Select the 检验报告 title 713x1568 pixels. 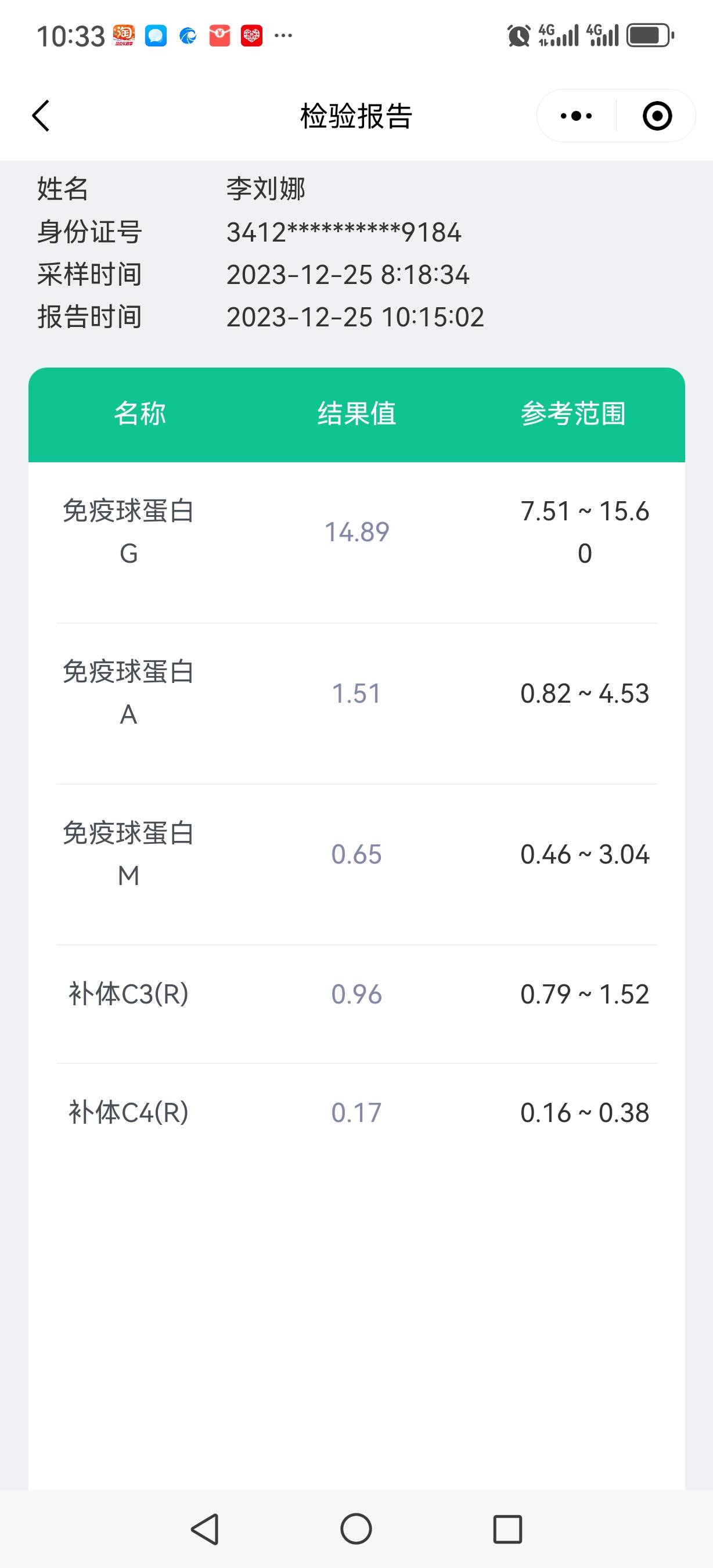pyautogui.click(x=356, y=116)
